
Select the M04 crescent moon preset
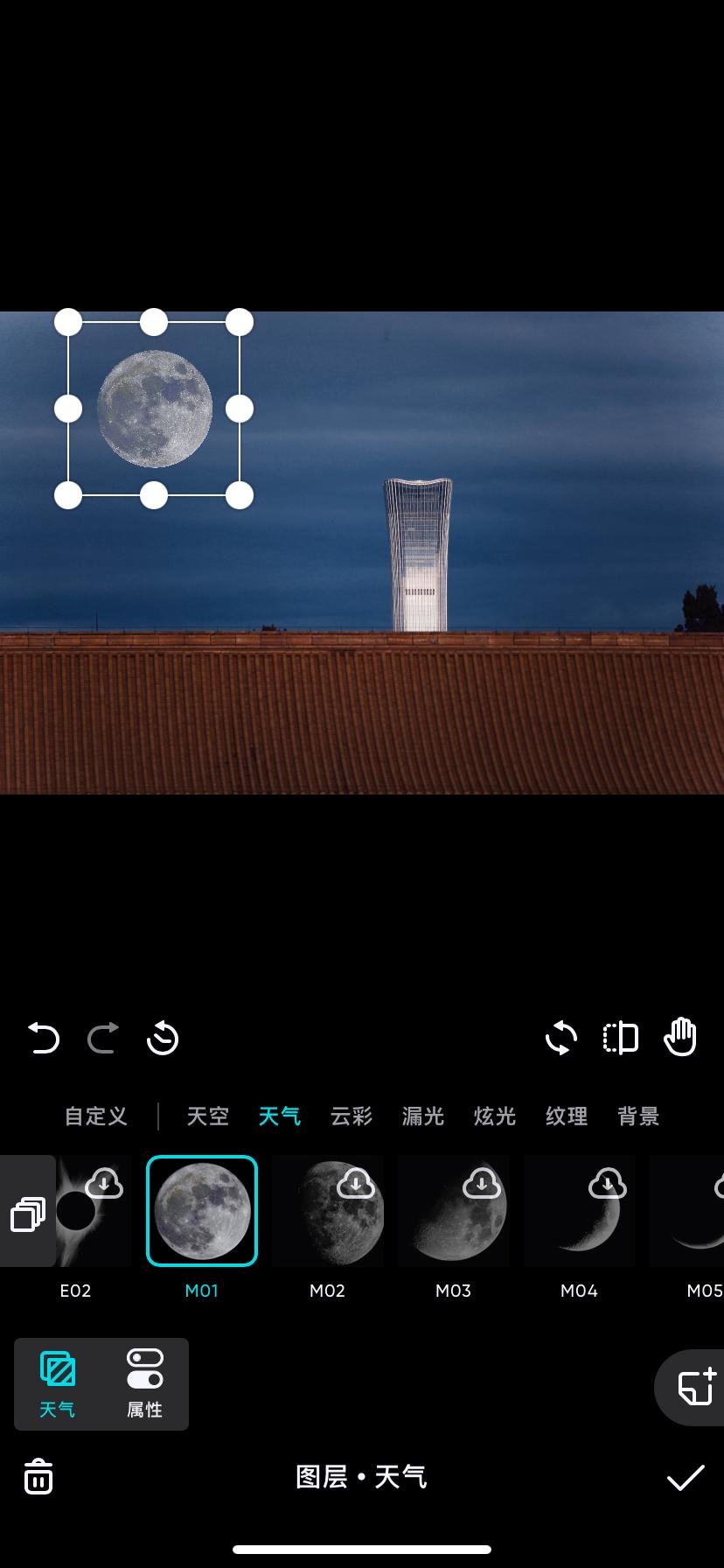pyautogui.click(x=579, y=1211)
